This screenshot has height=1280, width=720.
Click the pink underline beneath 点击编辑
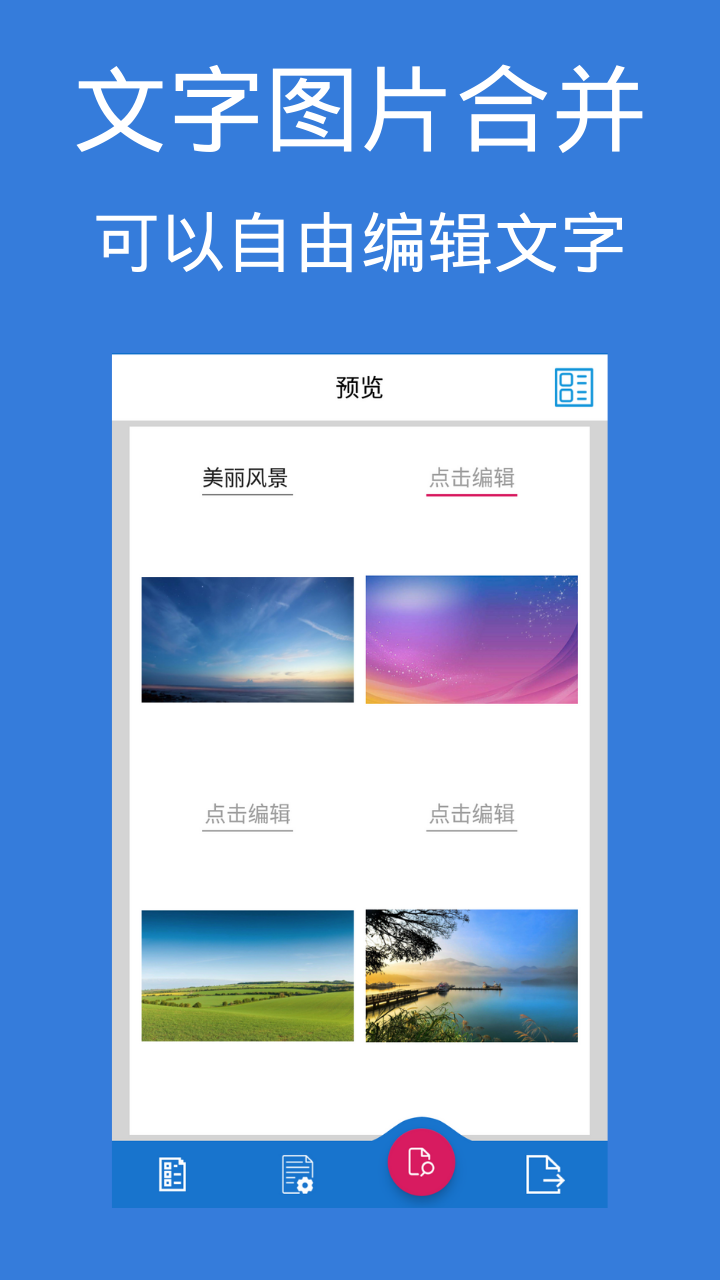click(x=471, y=493)
